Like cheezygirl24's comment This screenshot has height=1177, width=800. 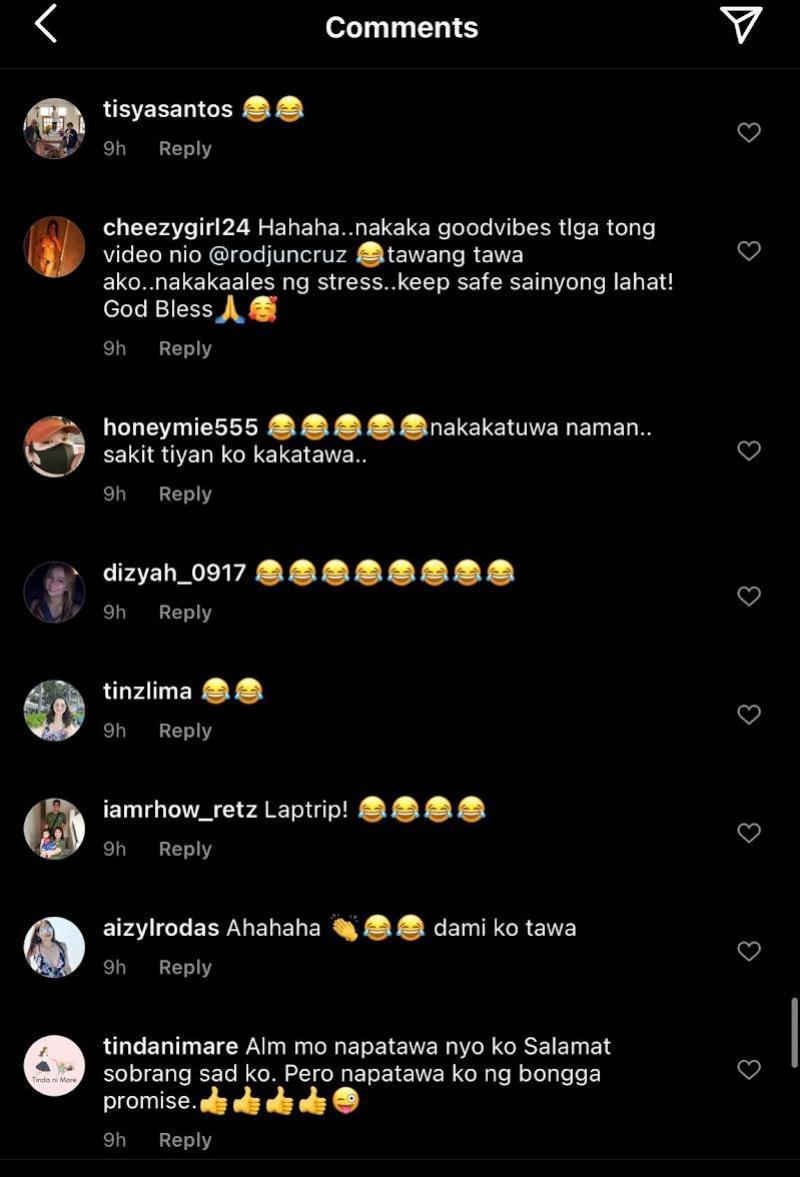[749, 250]
